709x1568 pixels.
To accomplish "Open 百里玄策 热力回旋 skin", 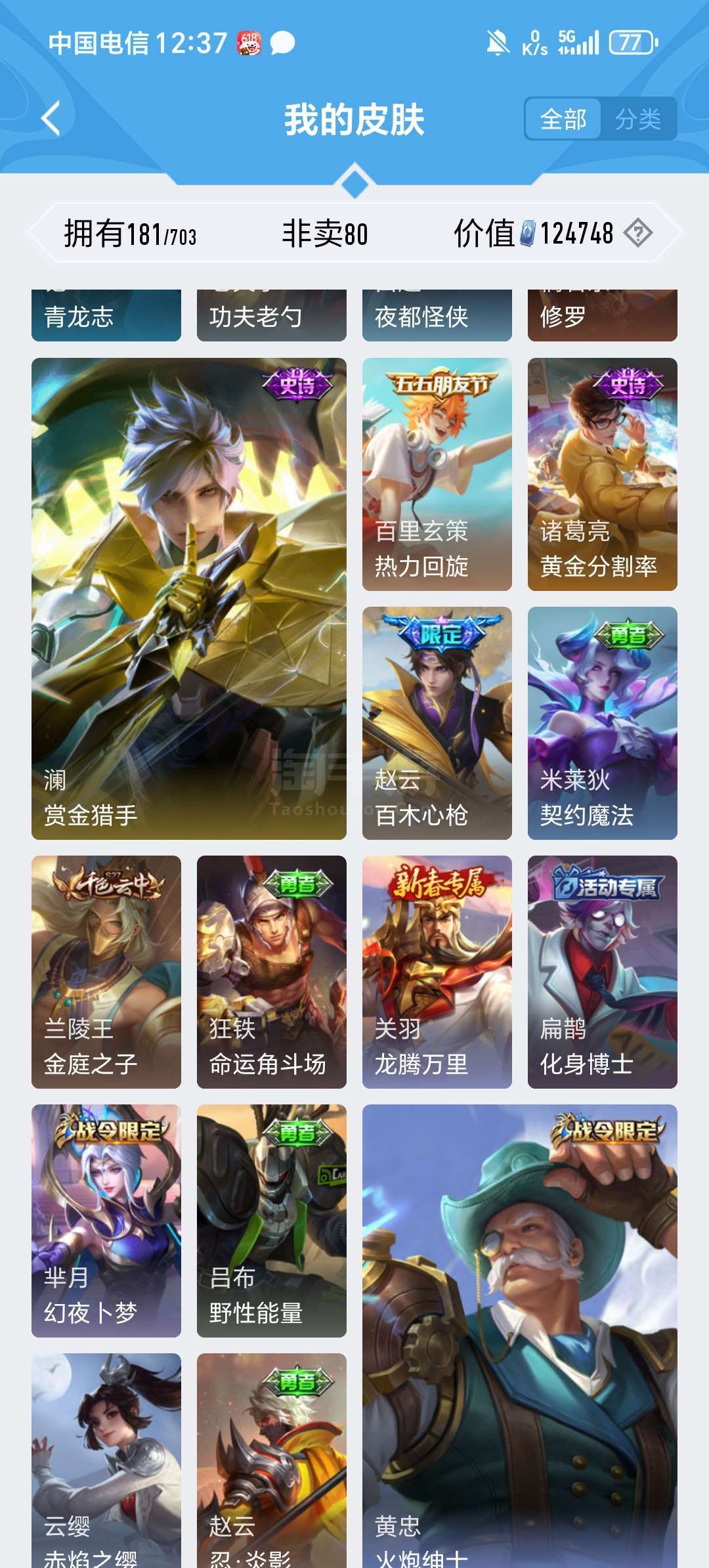I will (x=437, y=473).
